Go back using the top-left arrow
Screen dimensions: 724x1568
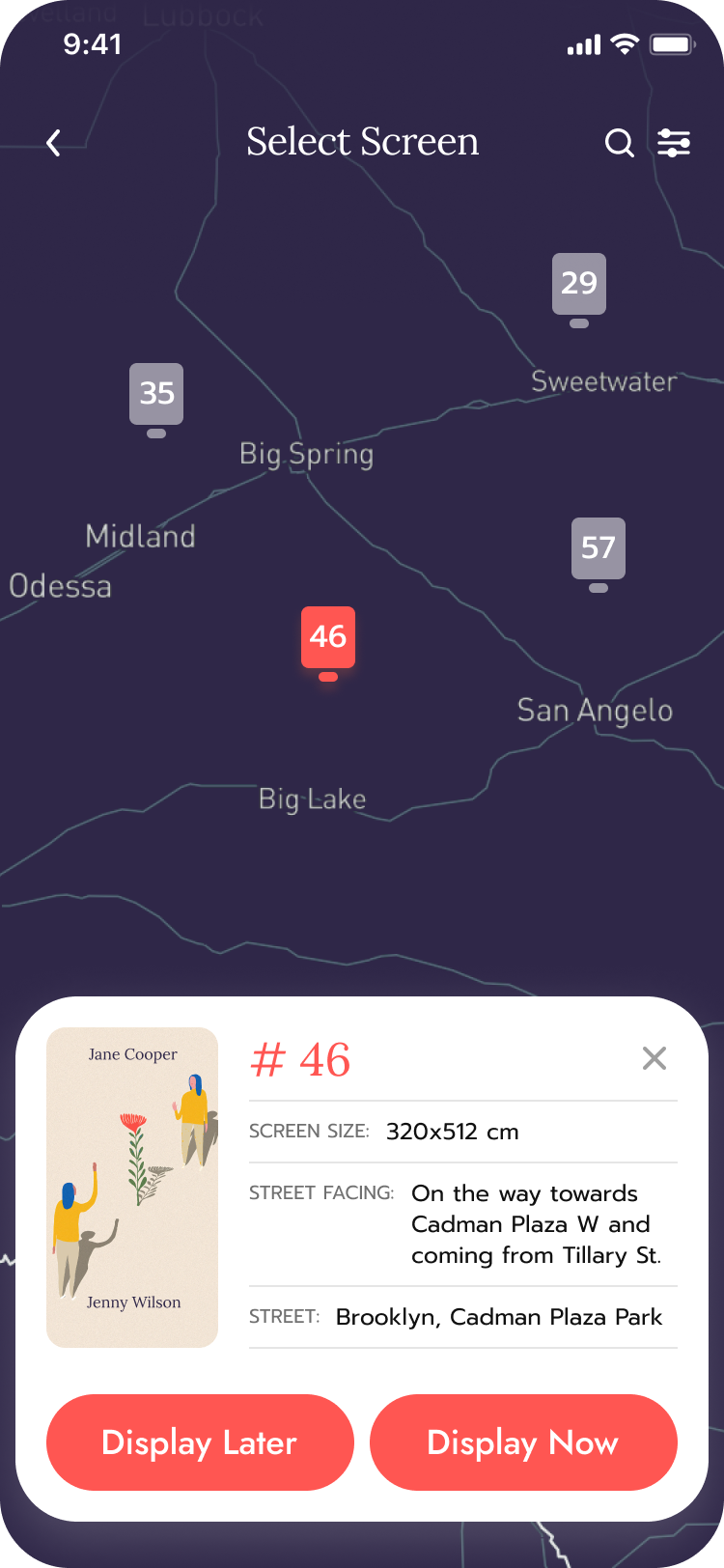point(53,143)
